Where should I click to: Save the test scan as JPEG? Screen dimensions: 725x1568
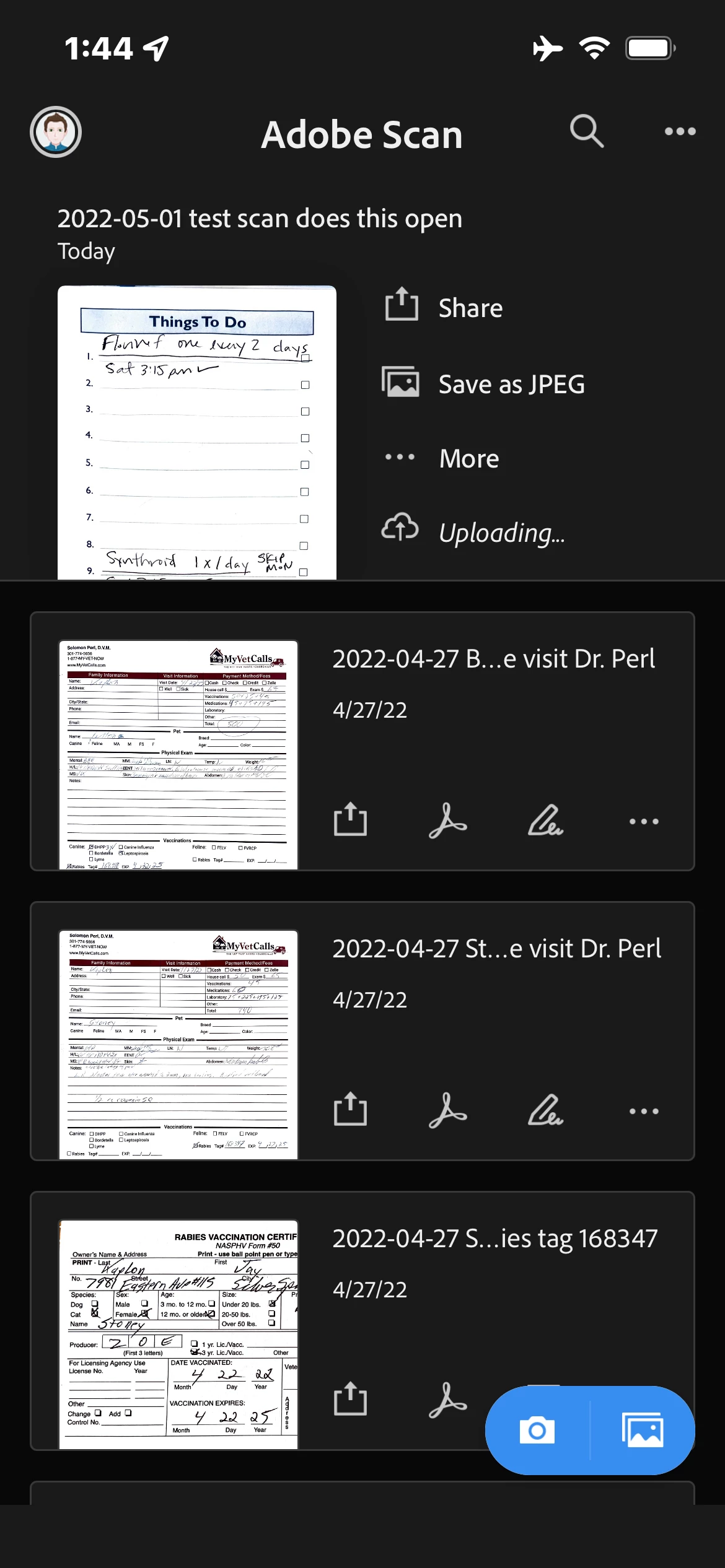click(x=484, y=384)
